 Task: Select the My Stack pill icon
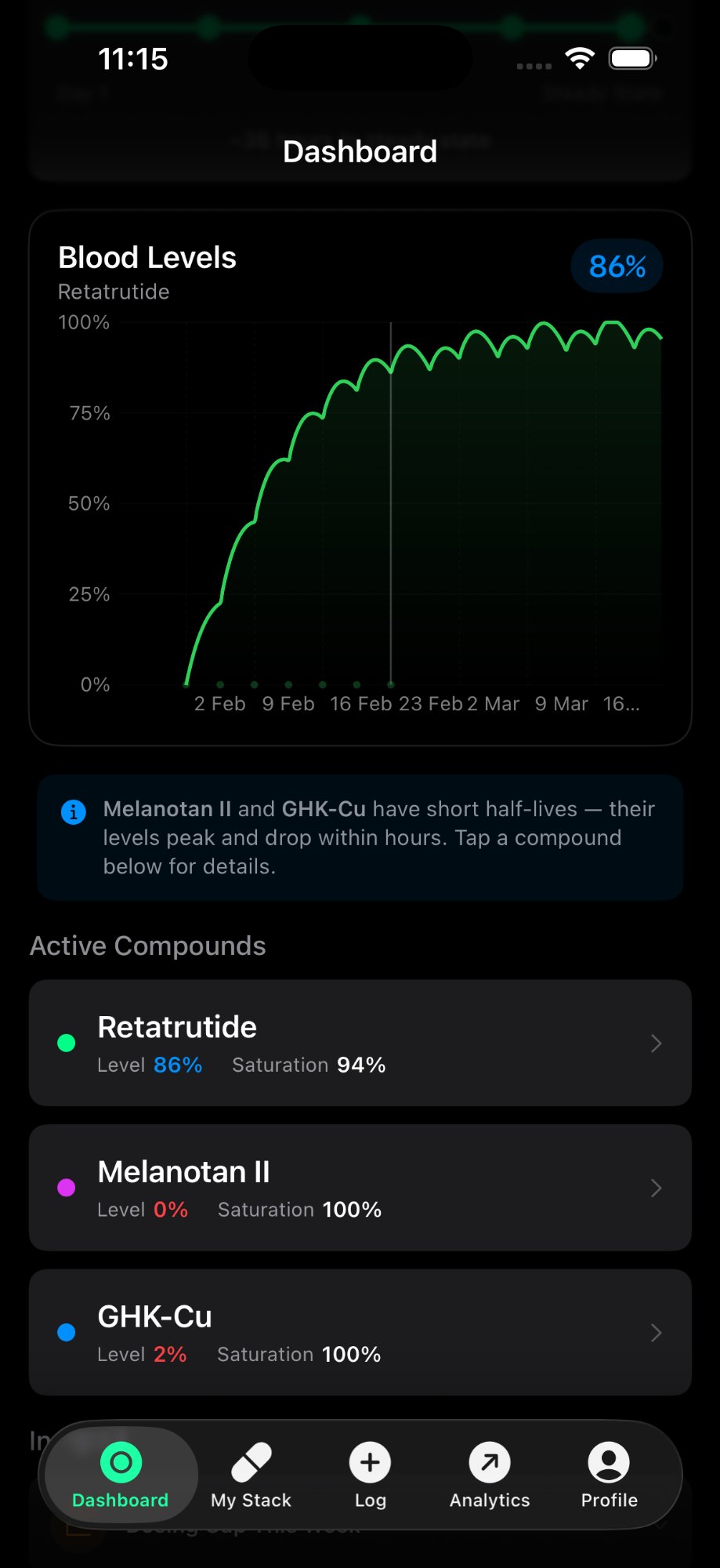click(250, 1461)
